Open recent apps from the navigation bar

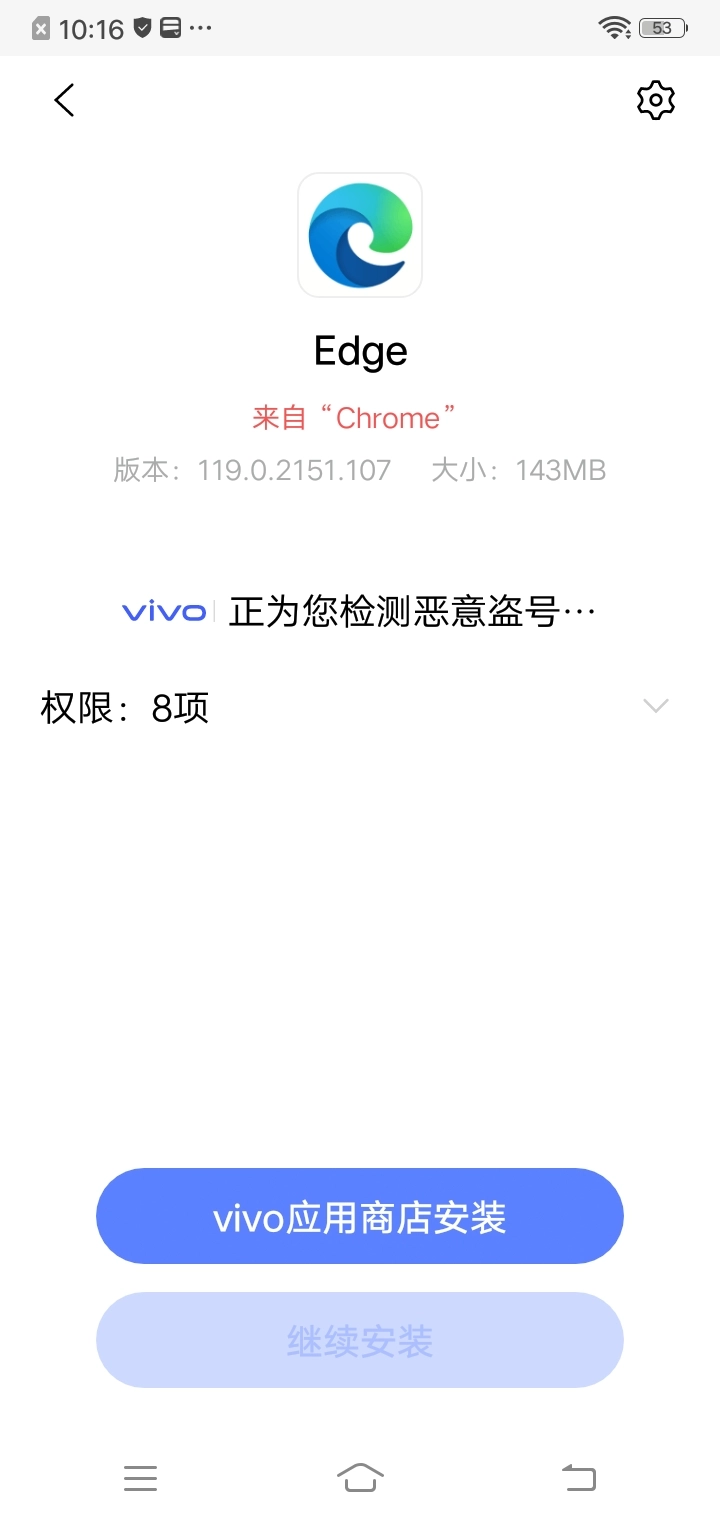point(141,1478)
